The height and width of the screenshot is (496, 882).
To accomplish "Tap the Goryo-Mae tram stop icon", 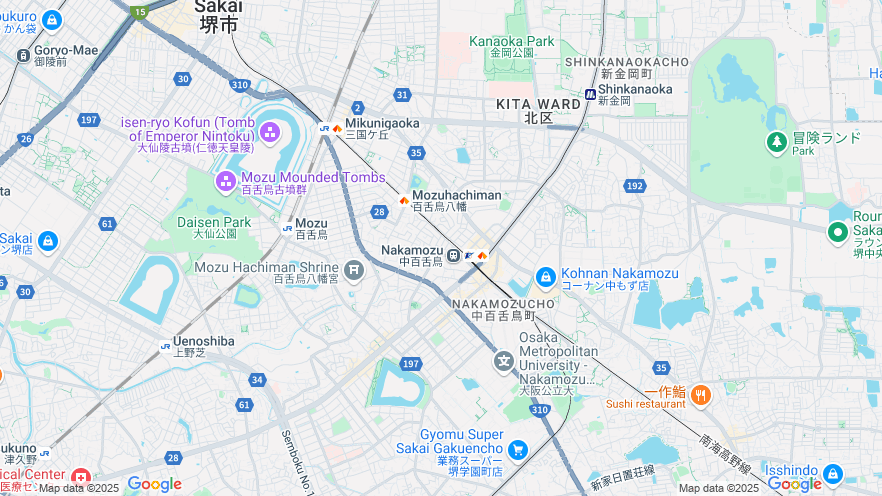I will click(x=23, y=55).
